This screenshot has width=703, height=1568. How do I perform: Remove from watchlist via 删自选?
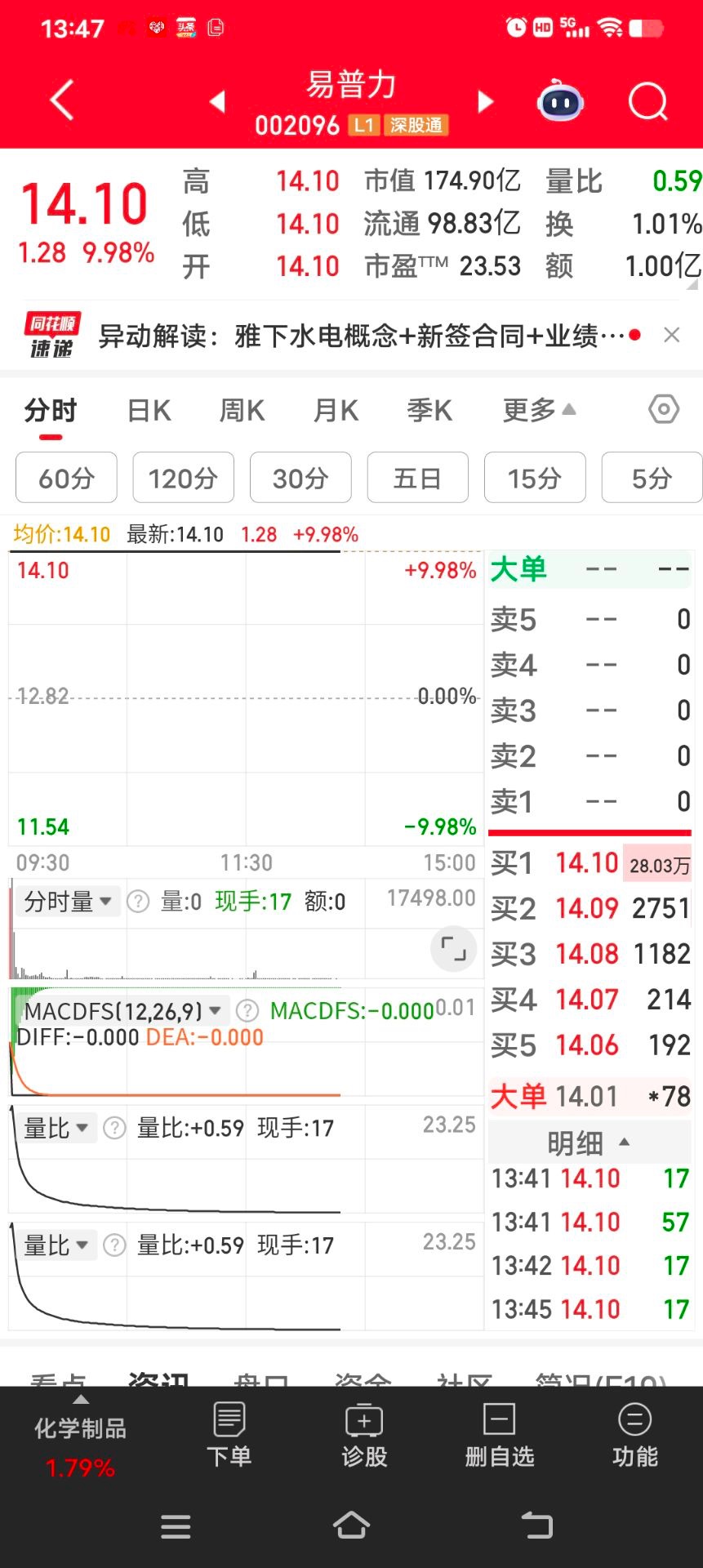(499, 1435)
